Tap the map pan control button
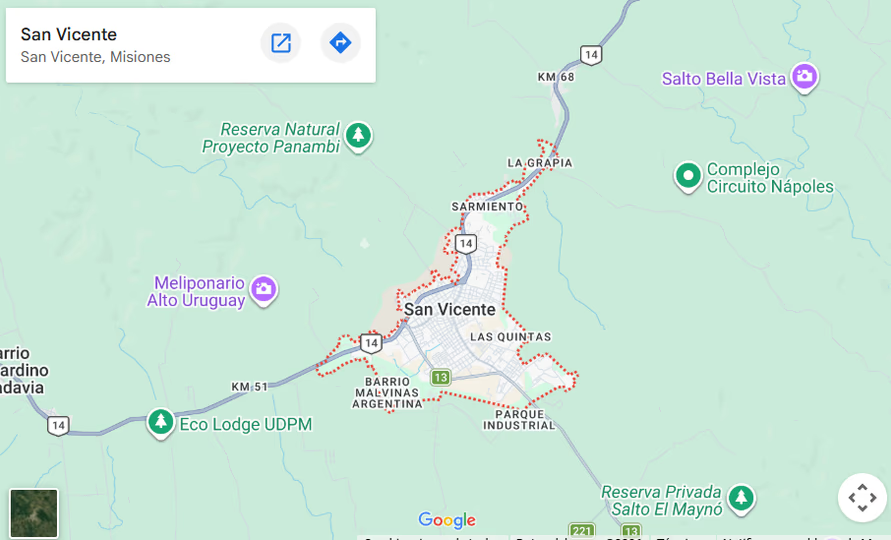 [x=862, y=497]
